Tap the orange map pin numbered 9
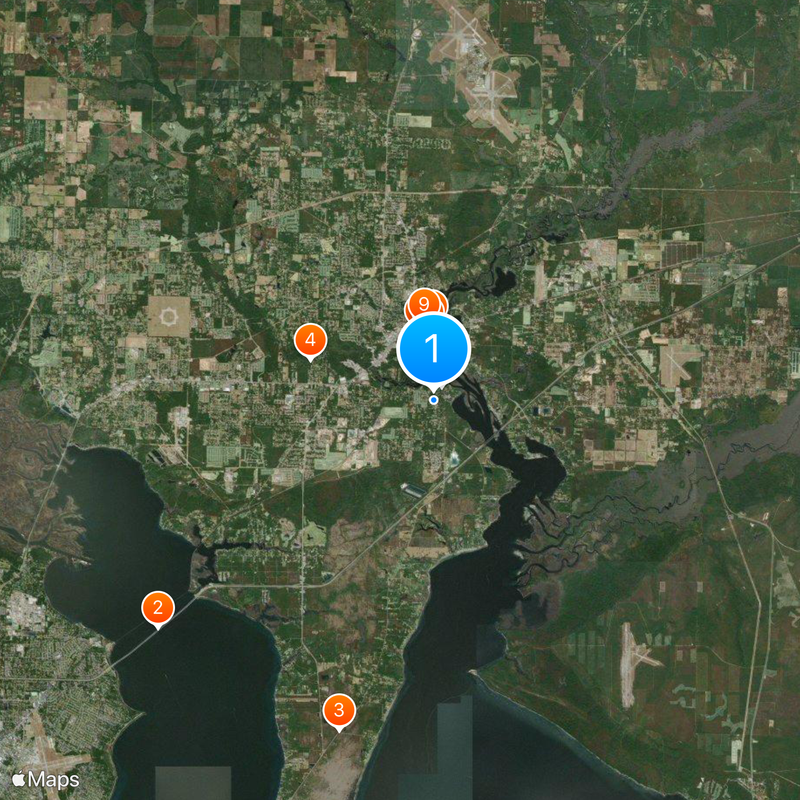This screenshot has height=800, width=800. click(424, 301)
